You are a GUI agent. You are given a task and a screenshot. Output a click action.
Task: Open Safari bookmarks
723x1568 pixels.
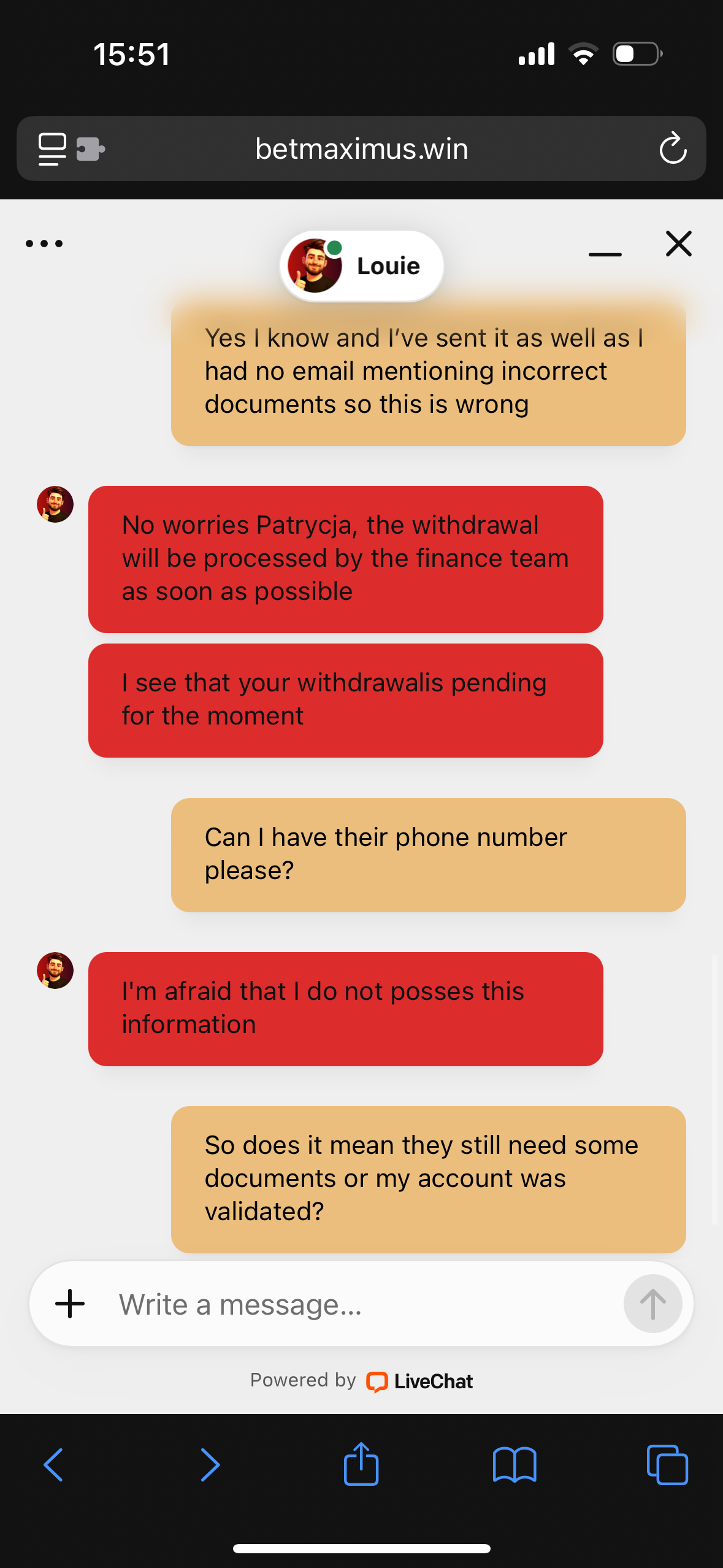(x=514, y=1465)
